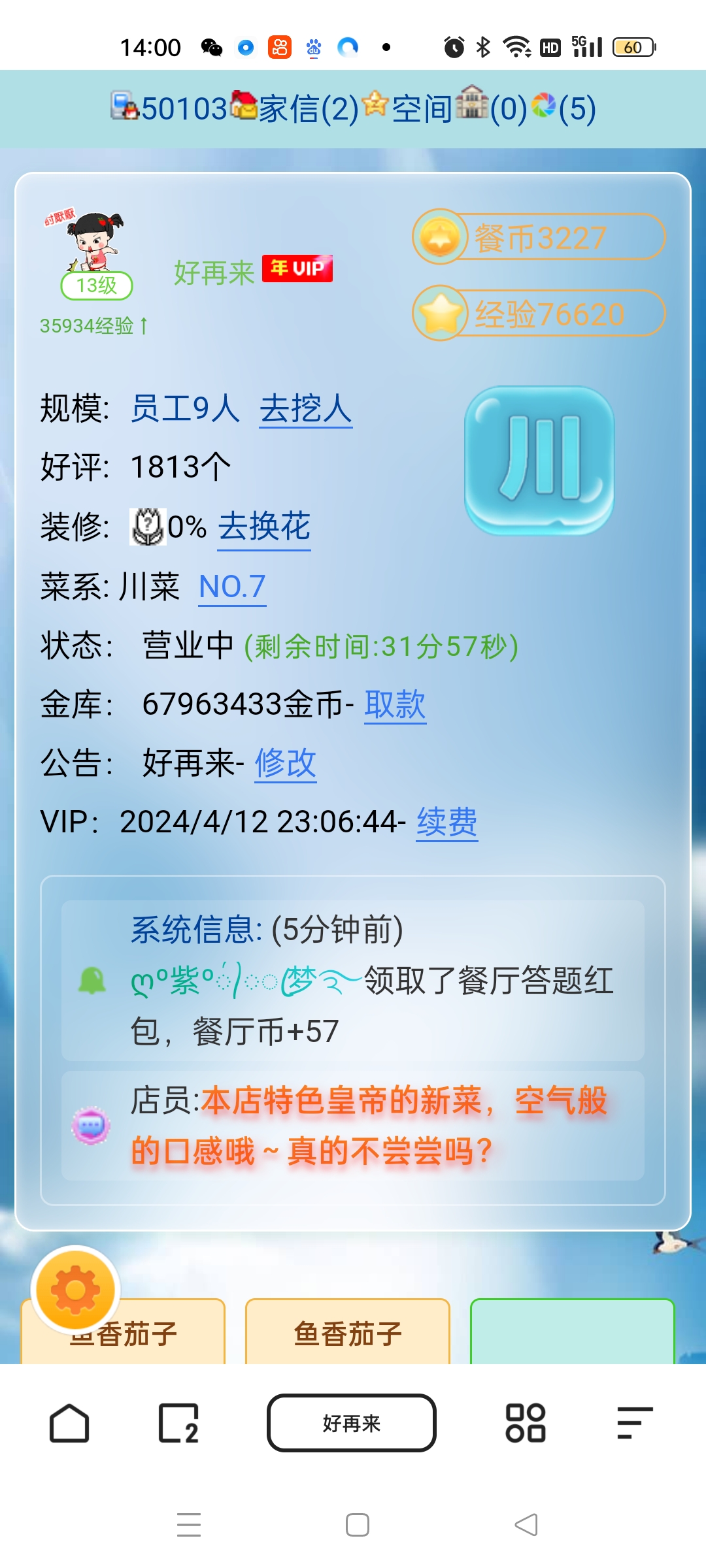Open the 年VIP badge
This screenshot has width=706, height=1568.
coord(297,269)
